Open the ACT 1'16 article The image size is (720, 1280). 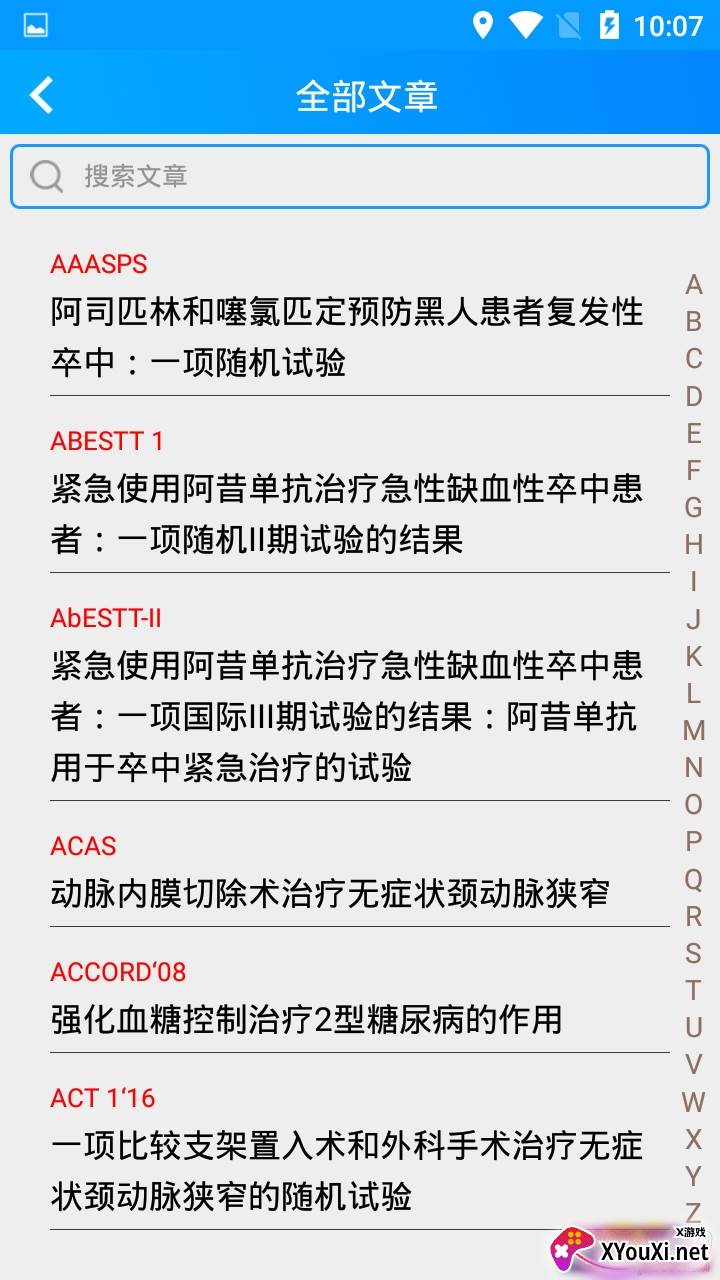[360, 1147]
